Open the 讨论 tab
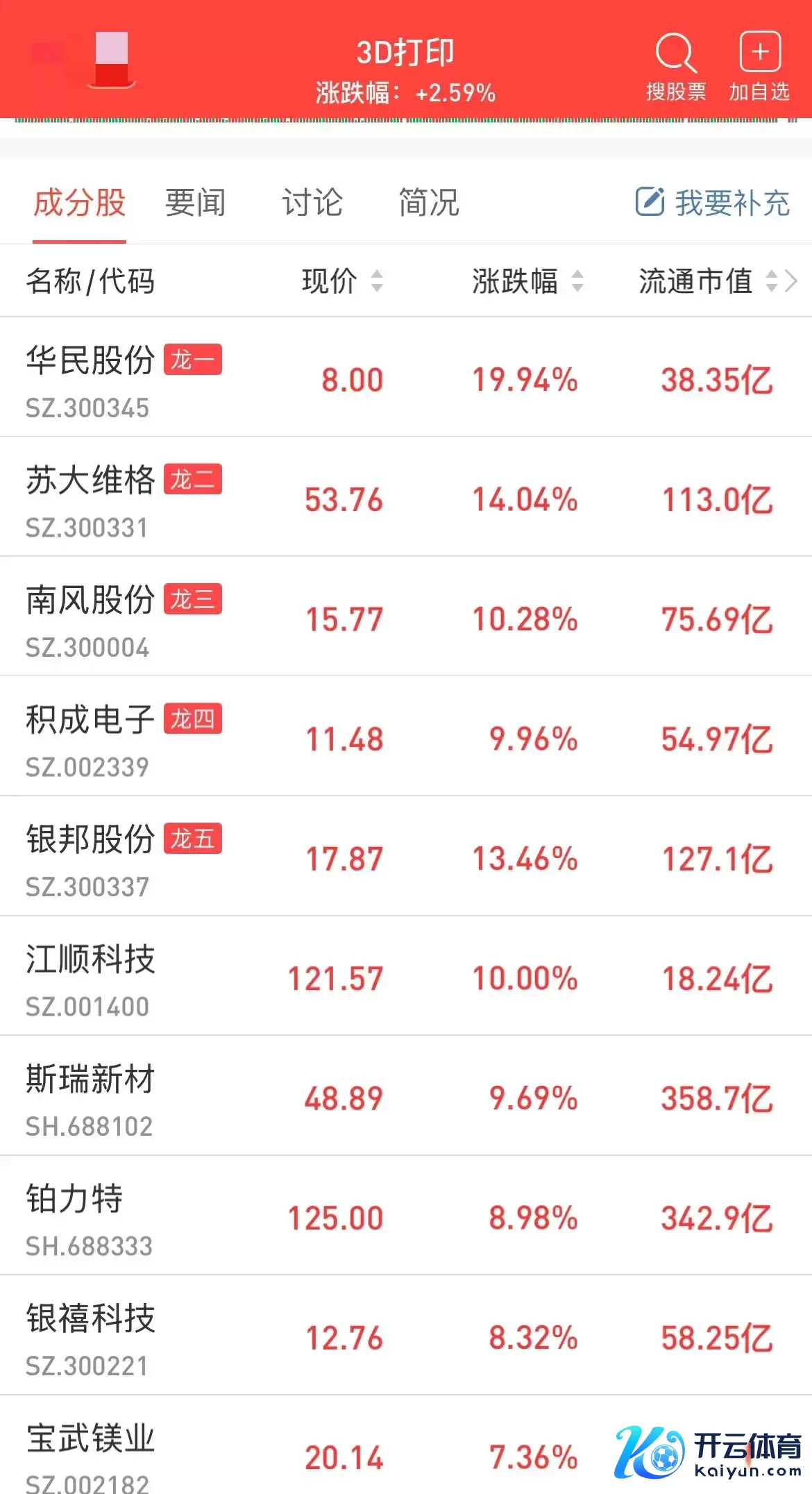812x1494 pixels. pos(312,203)
